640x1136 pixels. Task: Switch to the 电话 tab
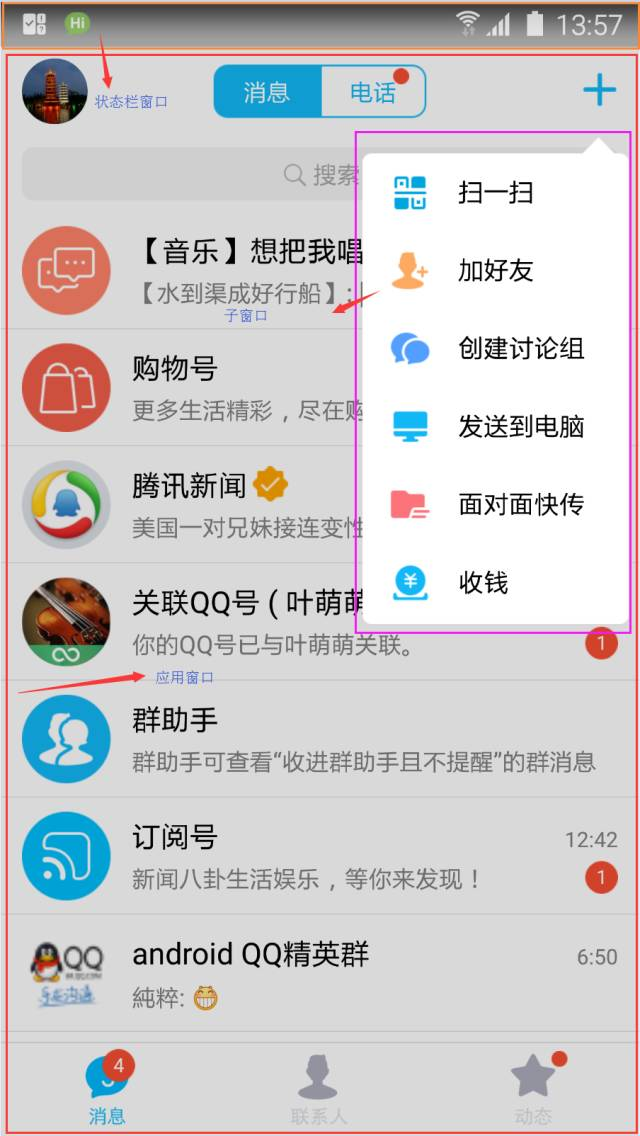372,93
